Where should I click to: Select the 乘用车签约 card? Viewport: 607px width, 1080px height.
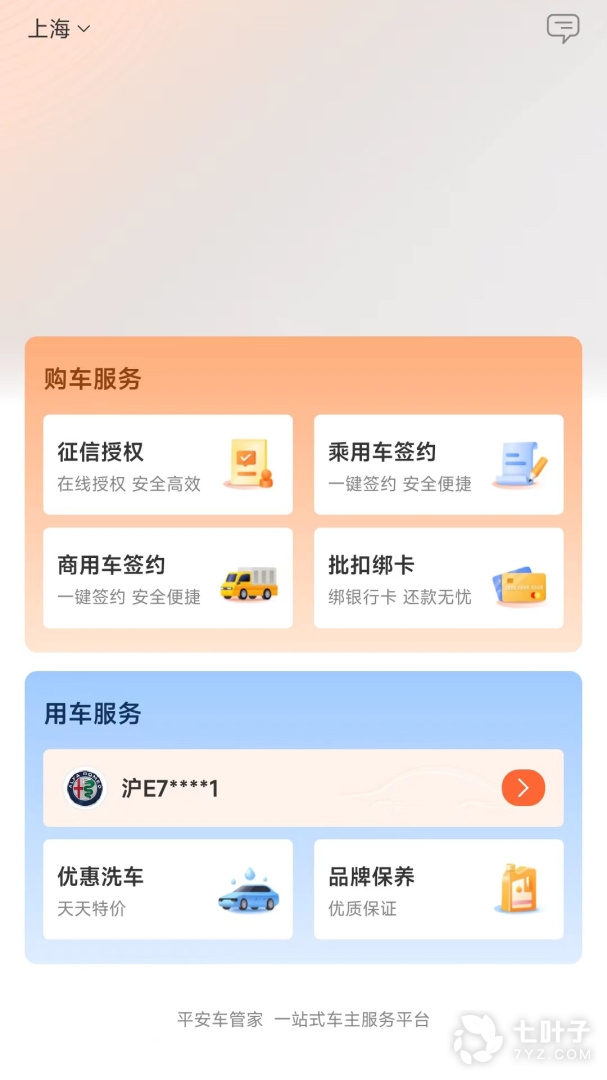(x=438, y=465)
